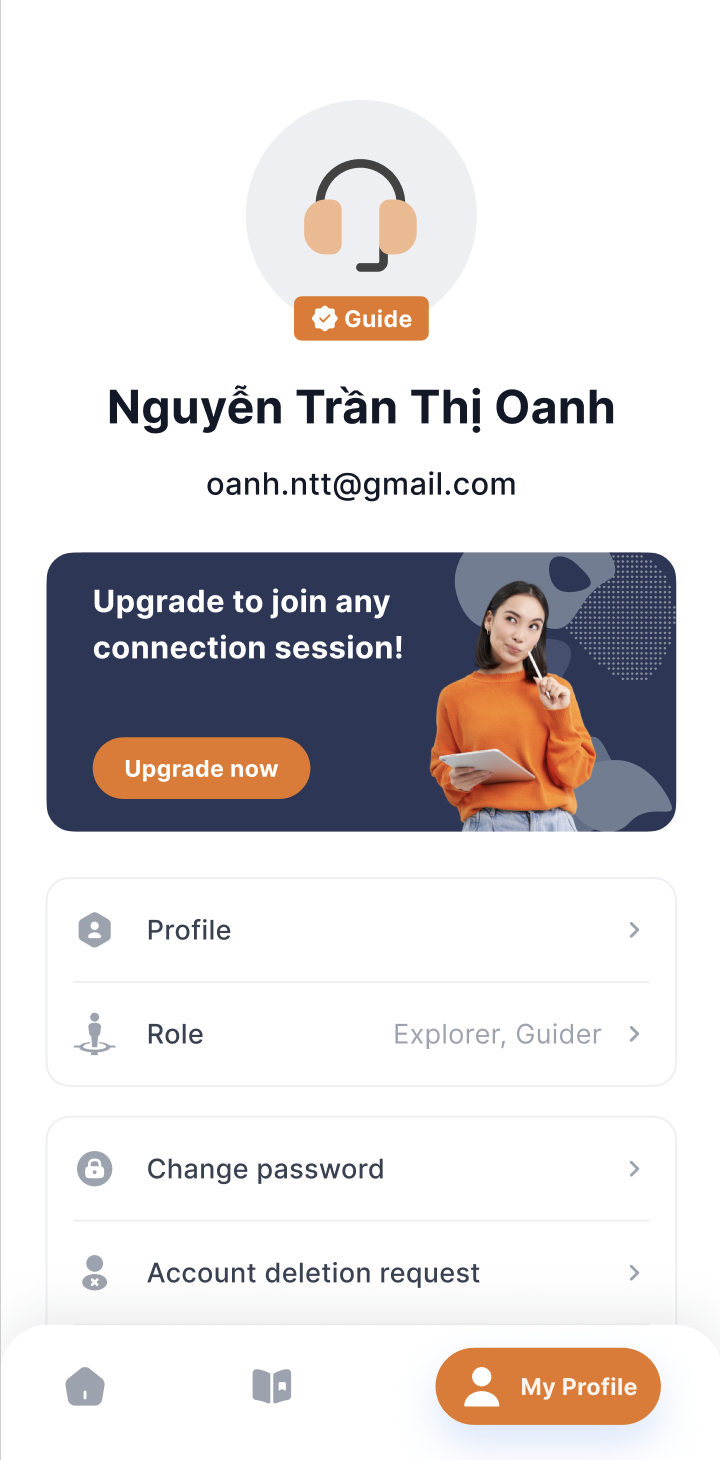Switch to the home tab
The width and height of the screenshot is (720, 1460).
click(x=85, y=1387)
